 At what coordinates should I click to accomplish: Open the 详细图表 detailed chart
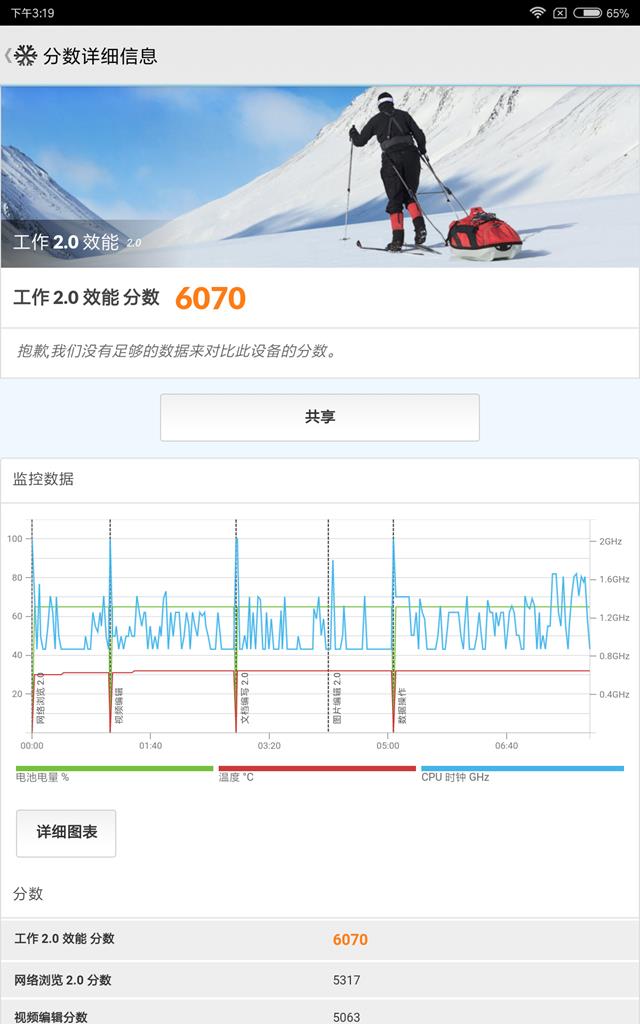pos(66,833)
